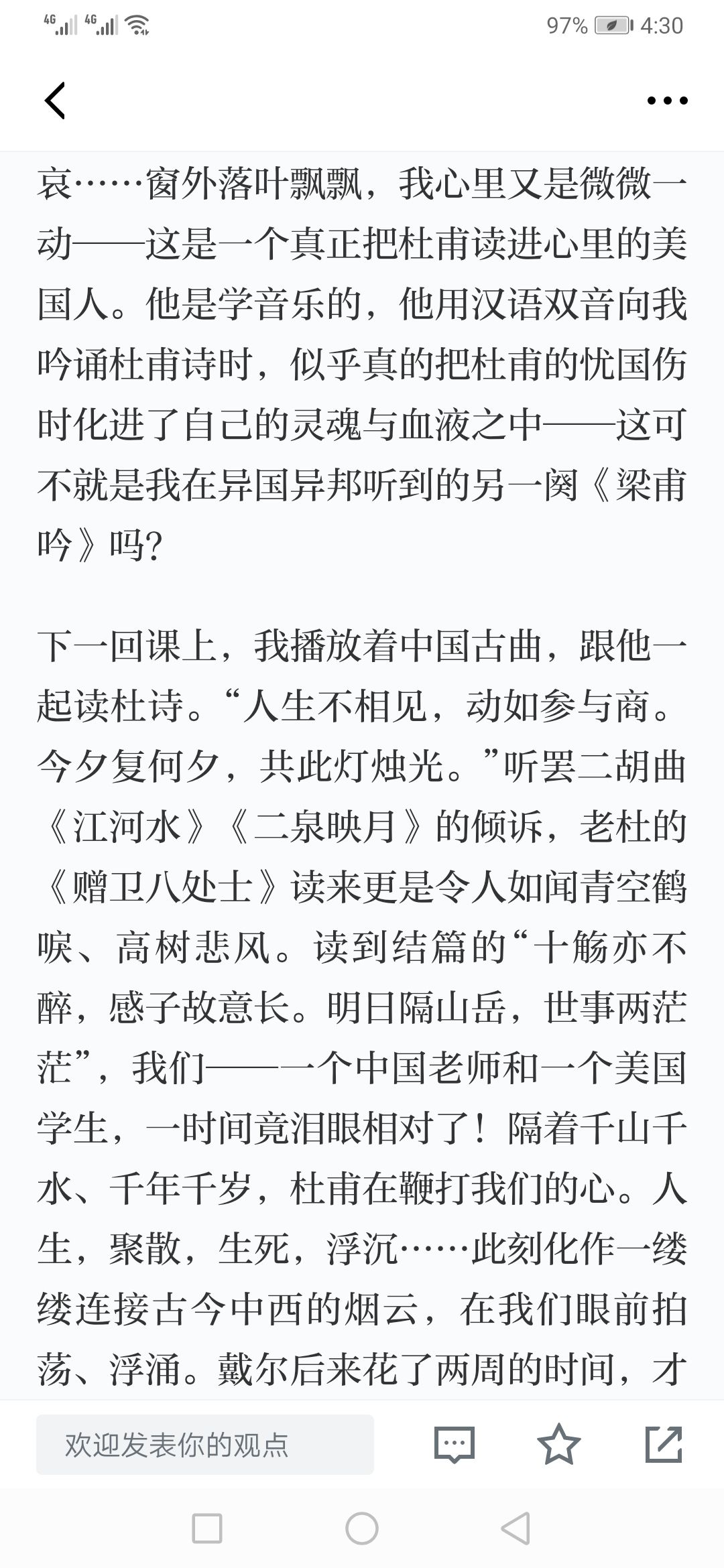Open the comments section icon

455,1445
